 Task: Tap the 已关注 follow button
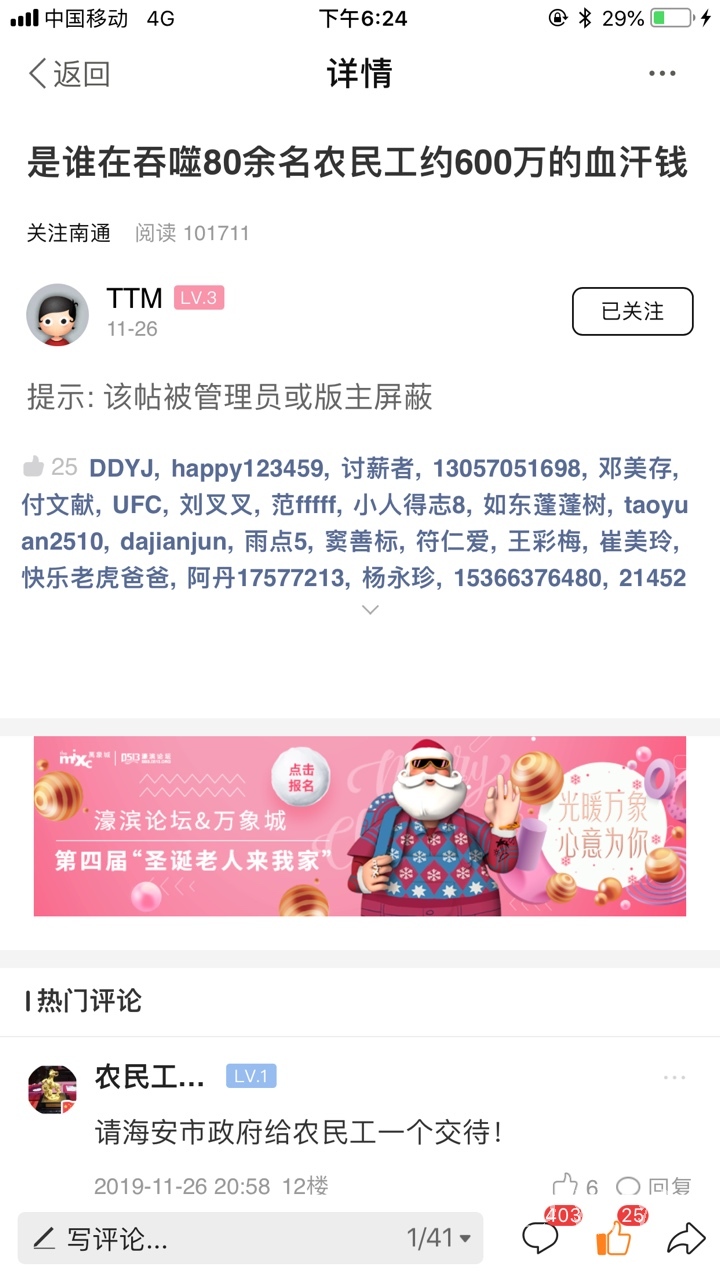[632, 311]
